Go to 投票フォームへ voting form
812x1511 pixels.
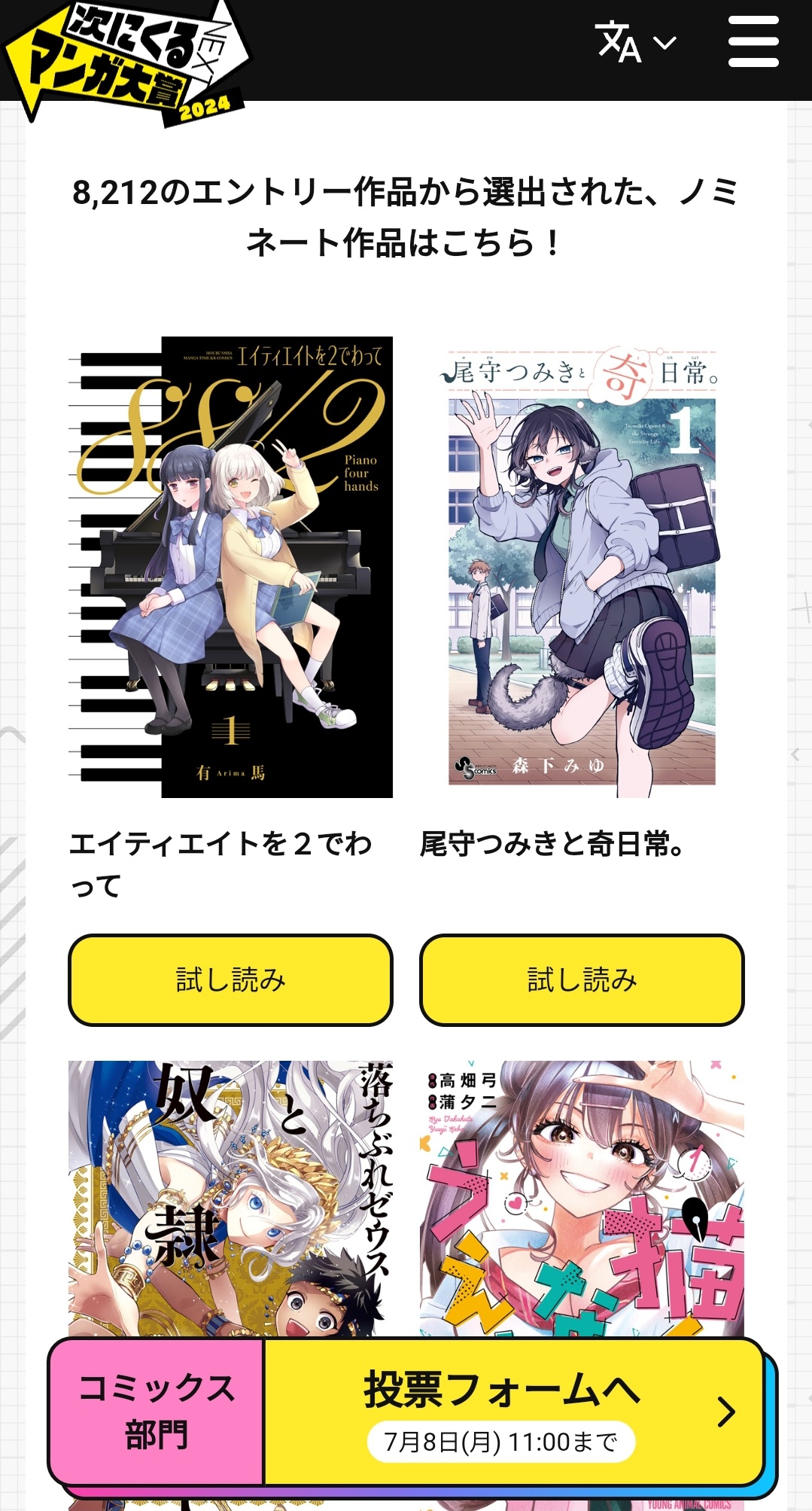(514, 1412)
